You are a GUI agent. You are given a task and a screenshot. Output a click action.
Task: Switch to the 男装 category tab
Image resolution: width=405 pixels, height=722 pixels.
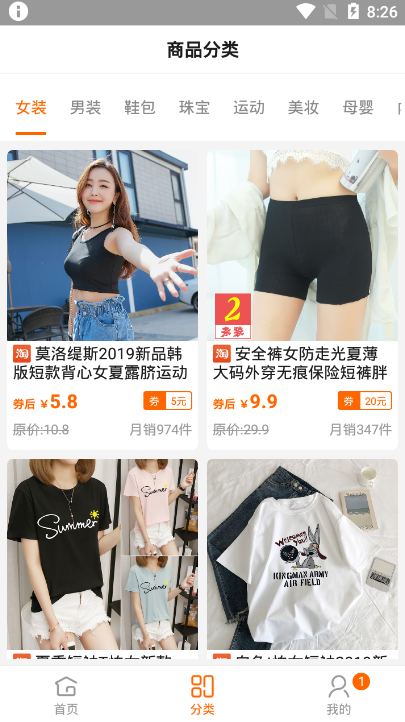point(85,107)
